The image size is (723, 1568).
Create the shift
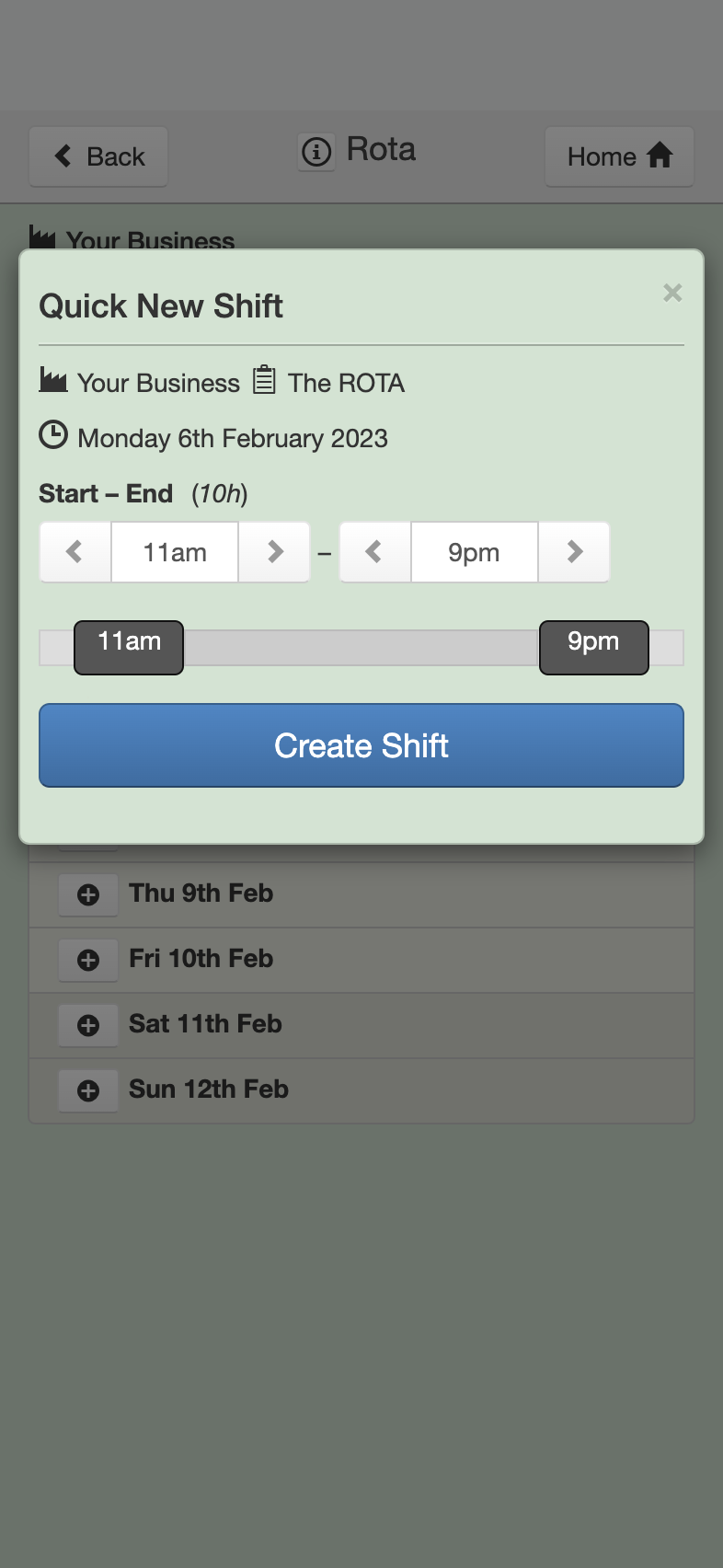[x=361, y=745]
